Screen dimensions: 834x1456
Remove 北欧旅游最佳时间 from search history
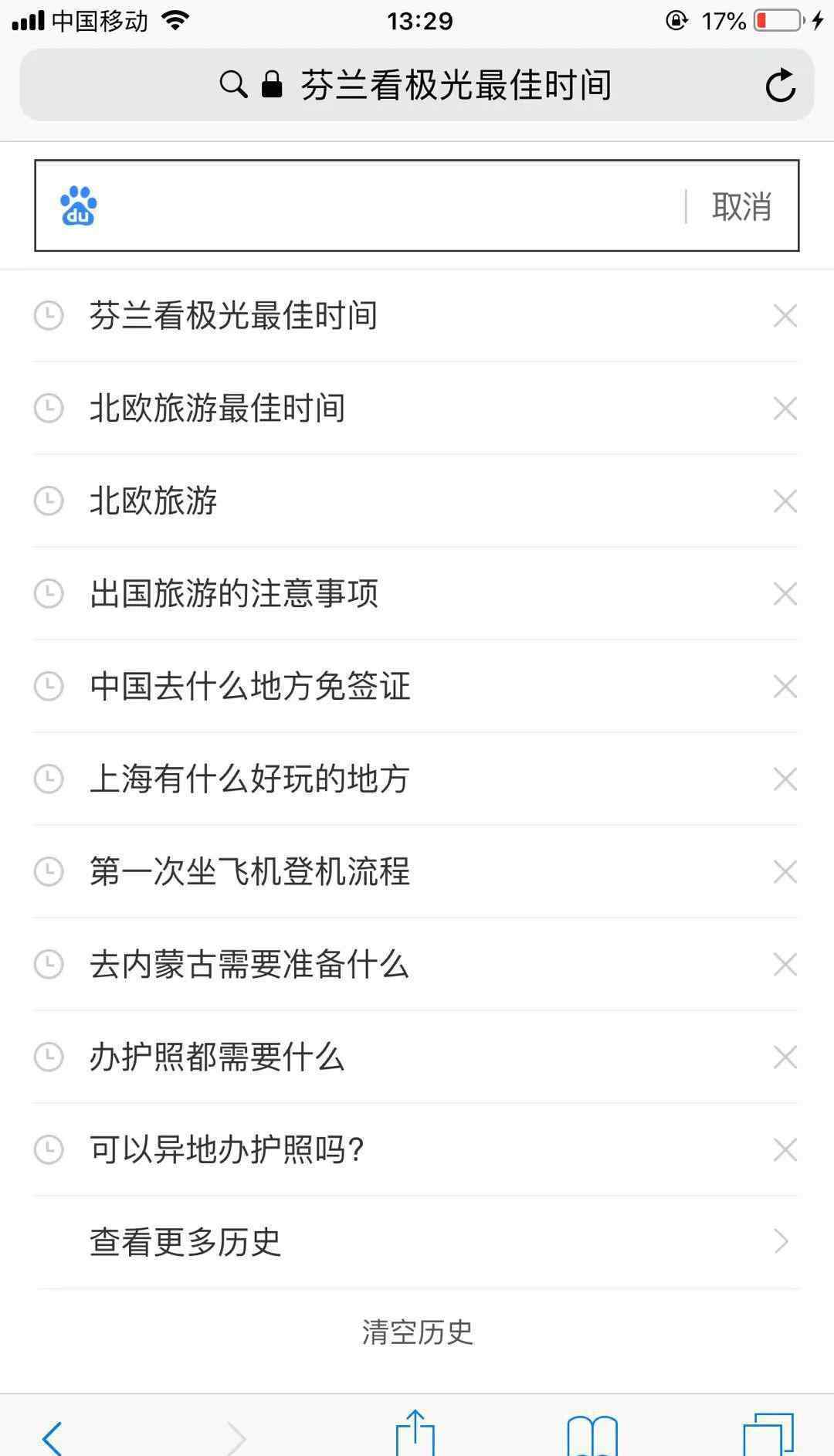point(785,409)
